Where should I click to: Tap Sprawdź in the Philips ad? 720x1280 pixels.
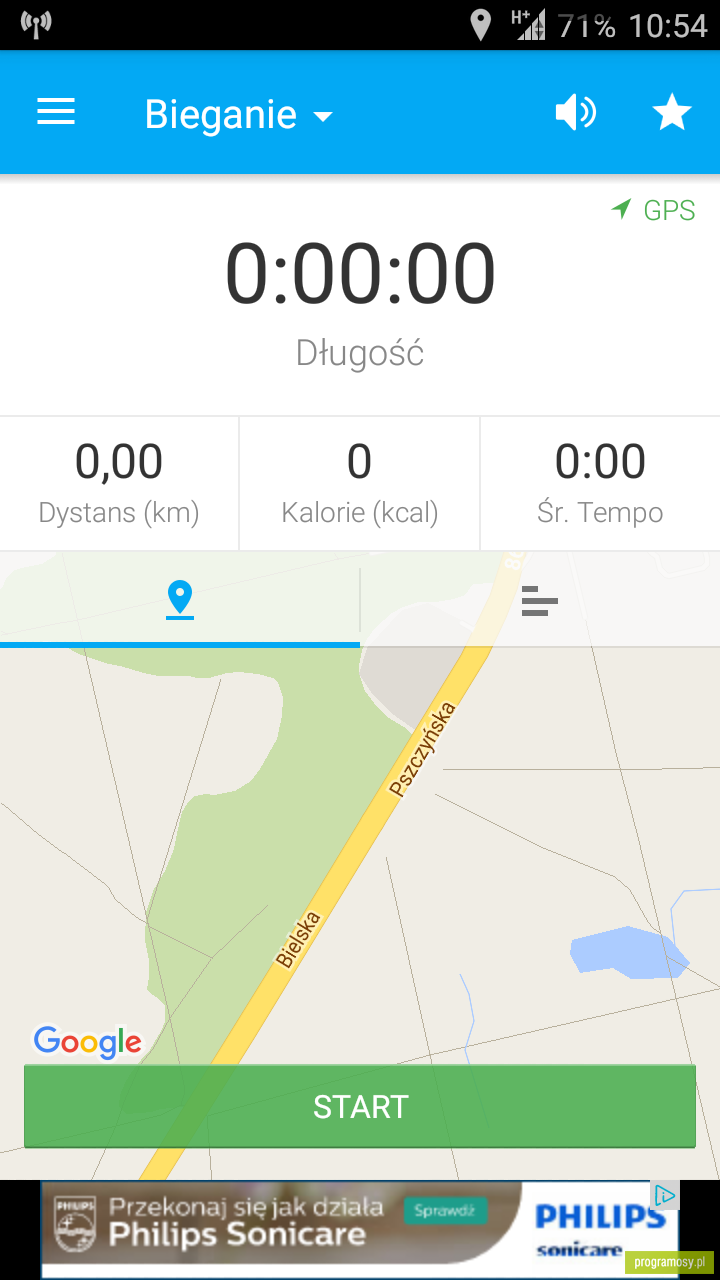(445, 1211)
